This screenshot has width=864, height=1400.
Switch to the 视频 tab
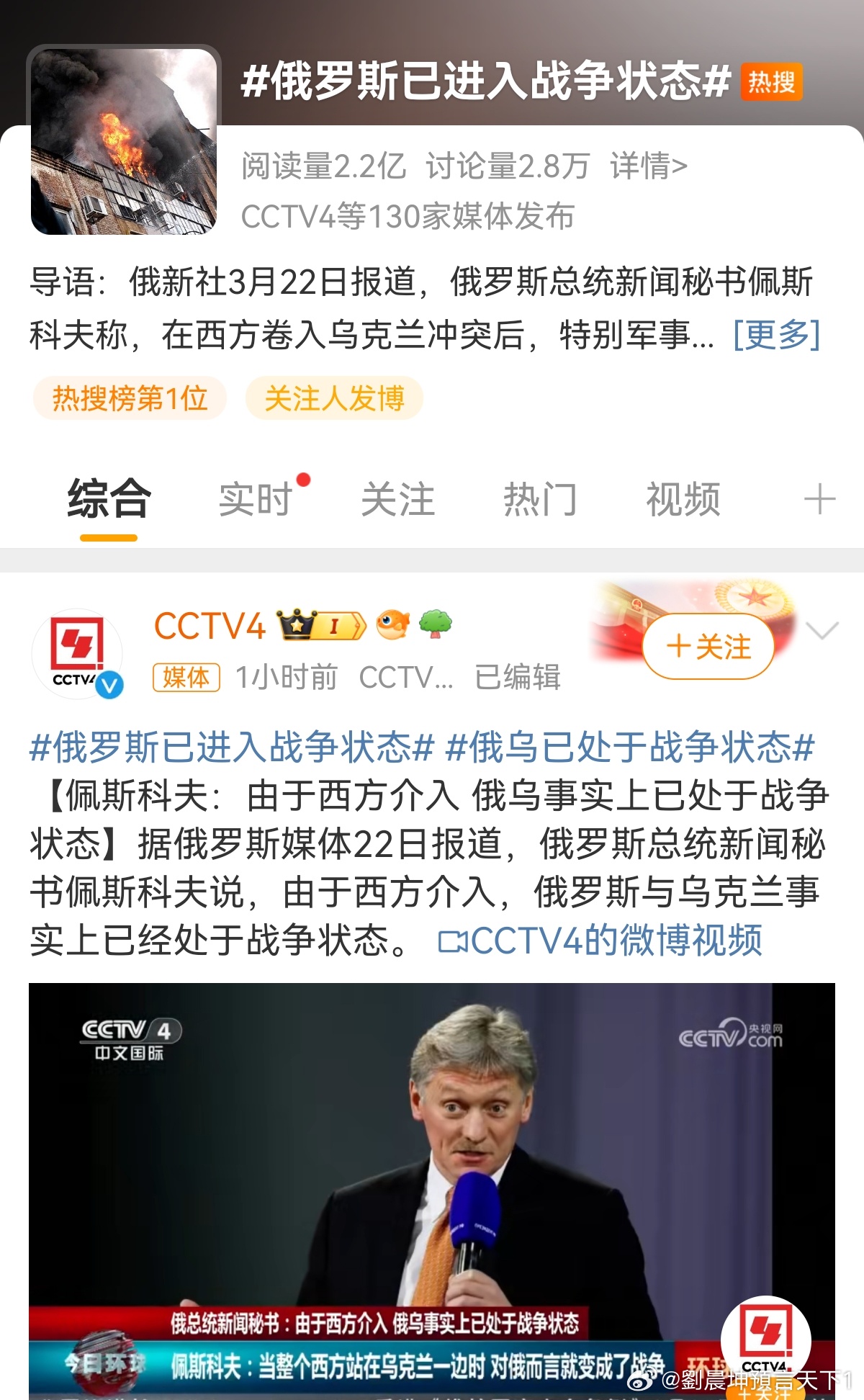(x=683, y=499)
